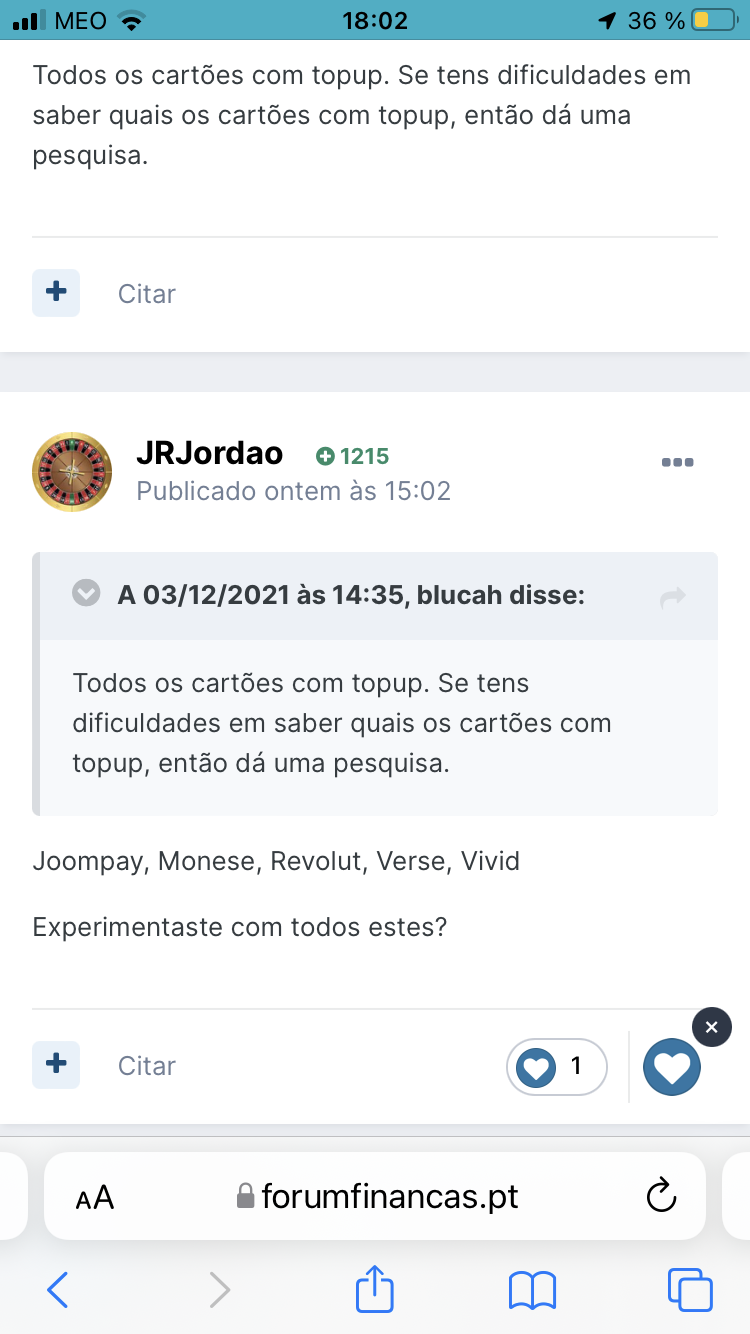This screenshot has width=750, height=1334.
Task: Dismiss the reaction button with the X
Action: tap(711, 1027)
